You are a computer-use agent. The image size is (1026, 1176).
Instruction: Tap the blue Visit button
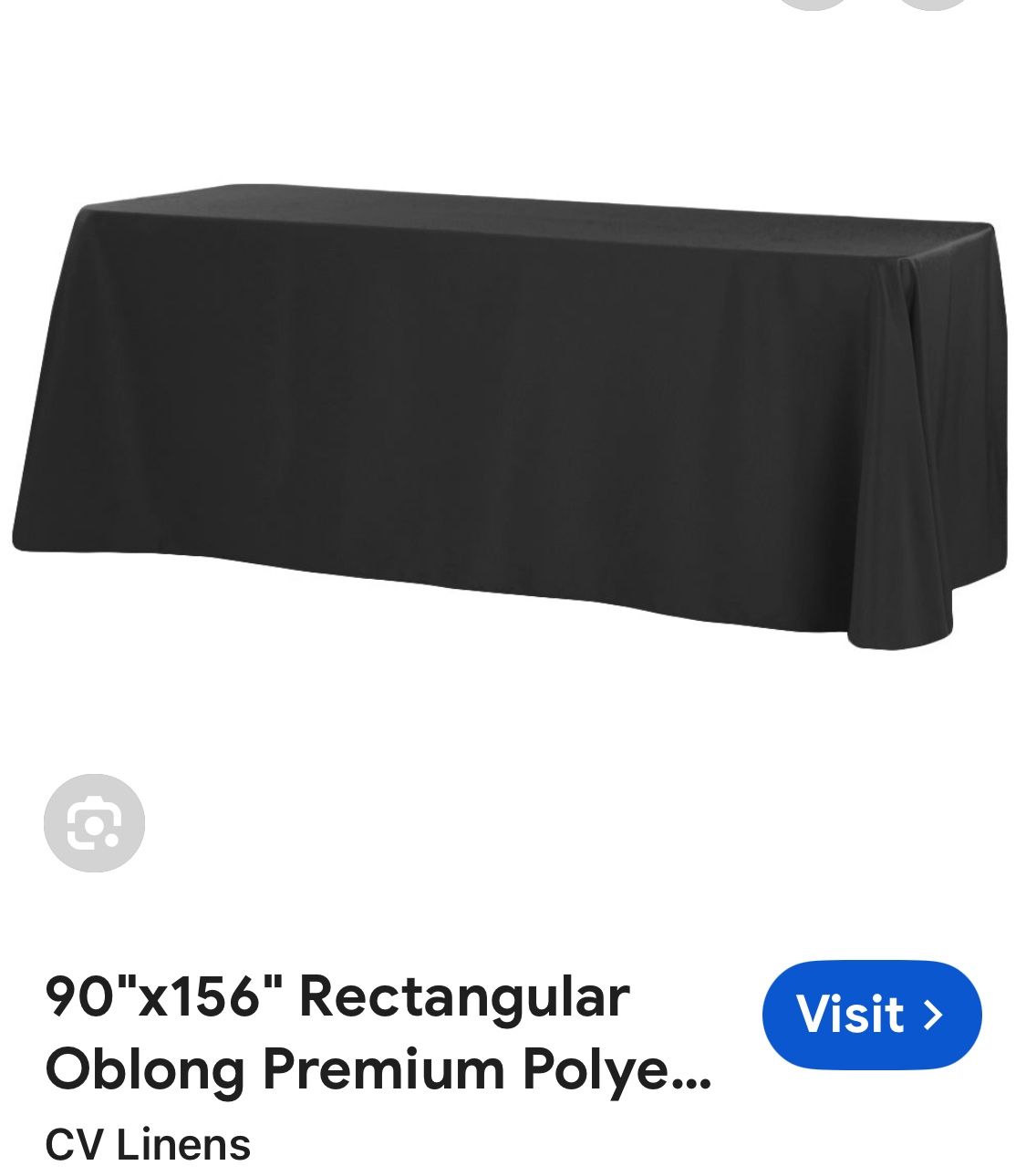pyautogui.click(x=871, y=1015)
